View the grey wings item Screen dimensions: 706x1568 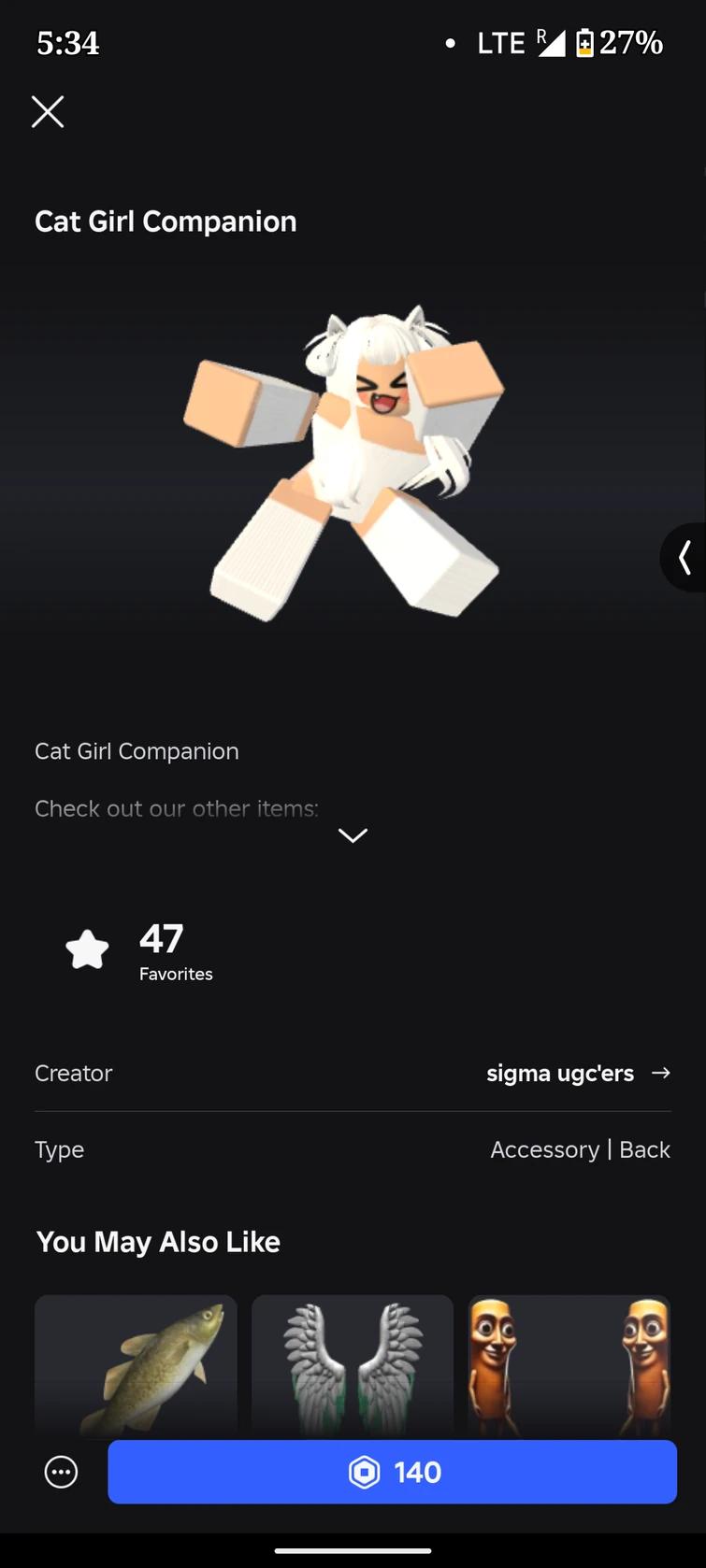click(x=353, y=1364)
